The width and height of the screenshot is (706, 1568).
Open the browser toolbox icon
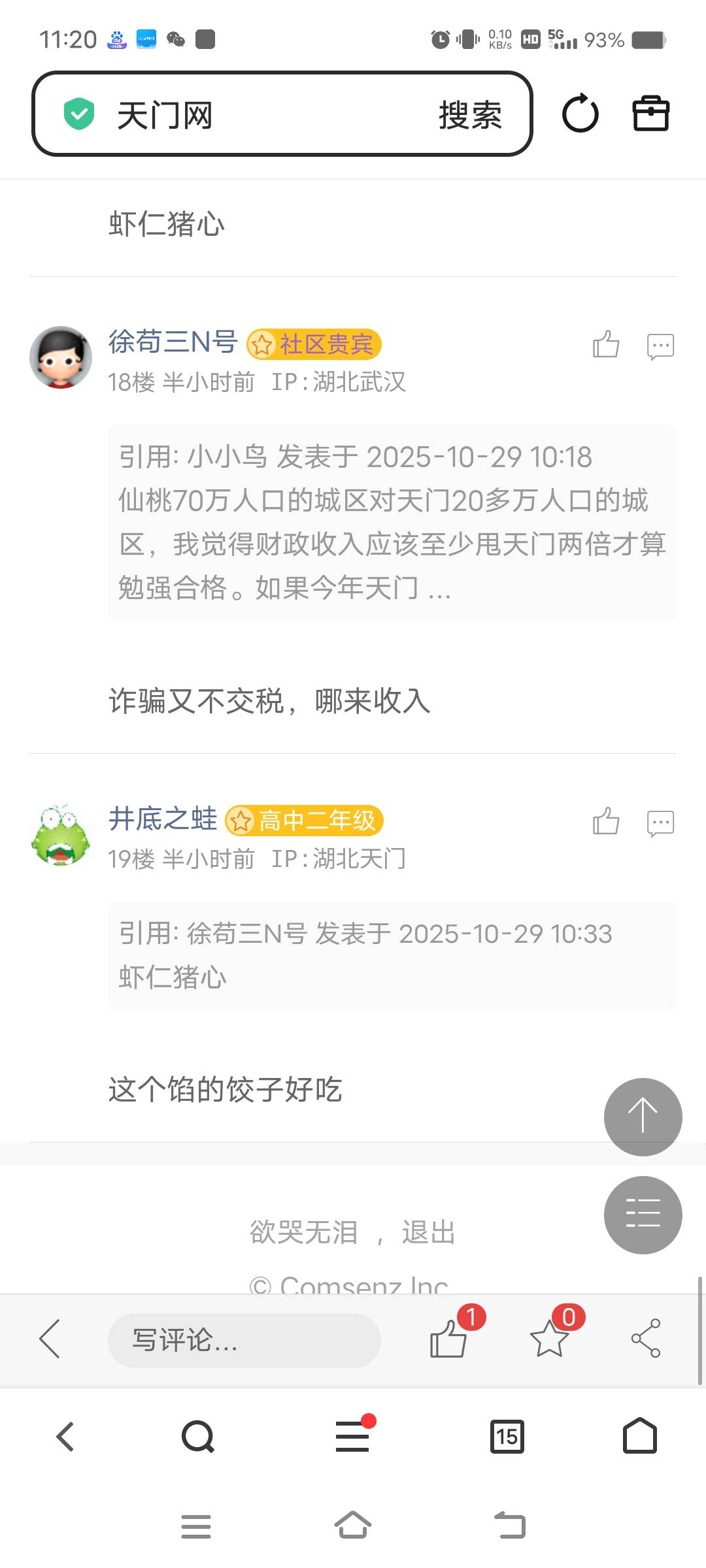[650, 114]
